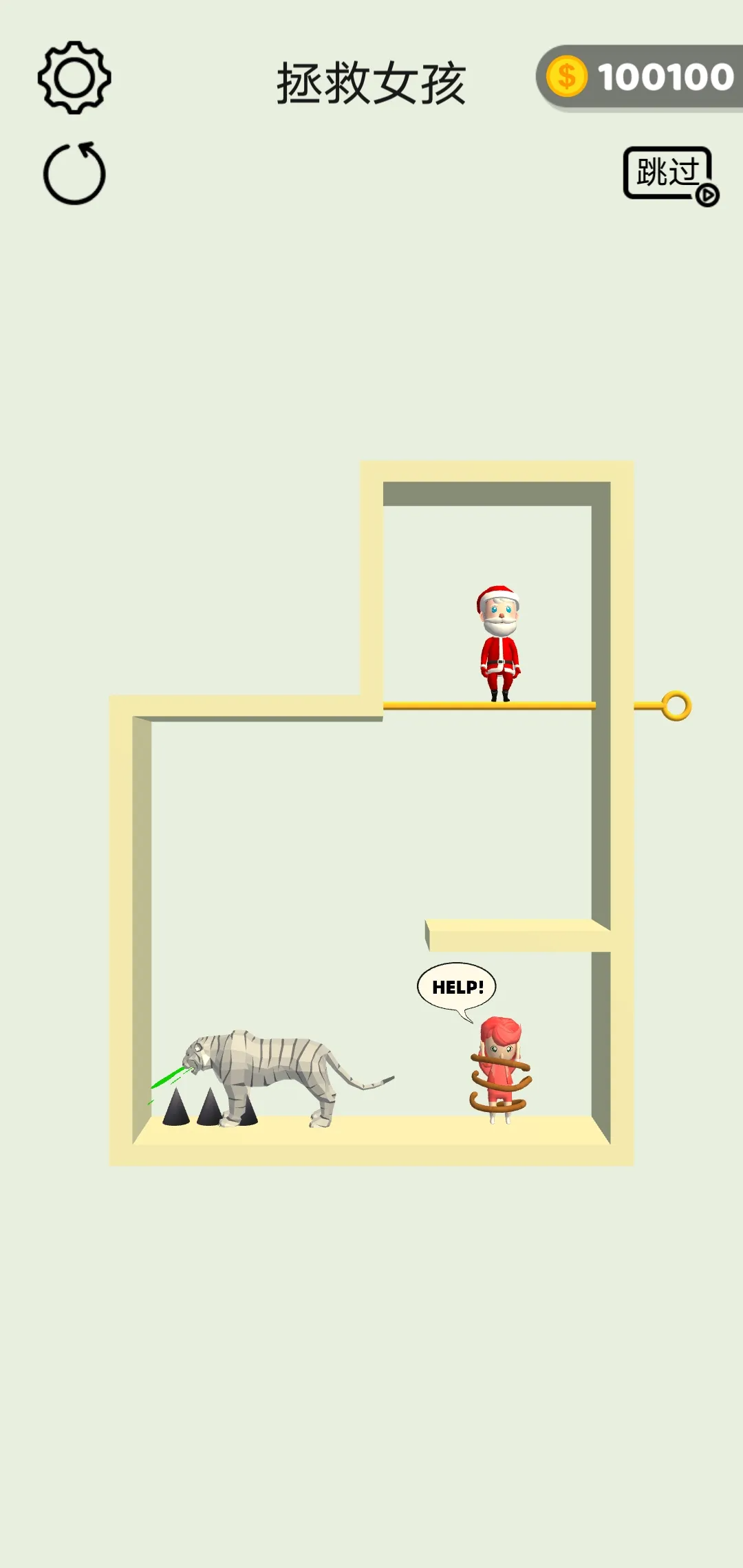Image resolution: width=743 pixels, height=1568 pixels.
Task: Tap the 跳过 skip button
Action: pos(669,173)
